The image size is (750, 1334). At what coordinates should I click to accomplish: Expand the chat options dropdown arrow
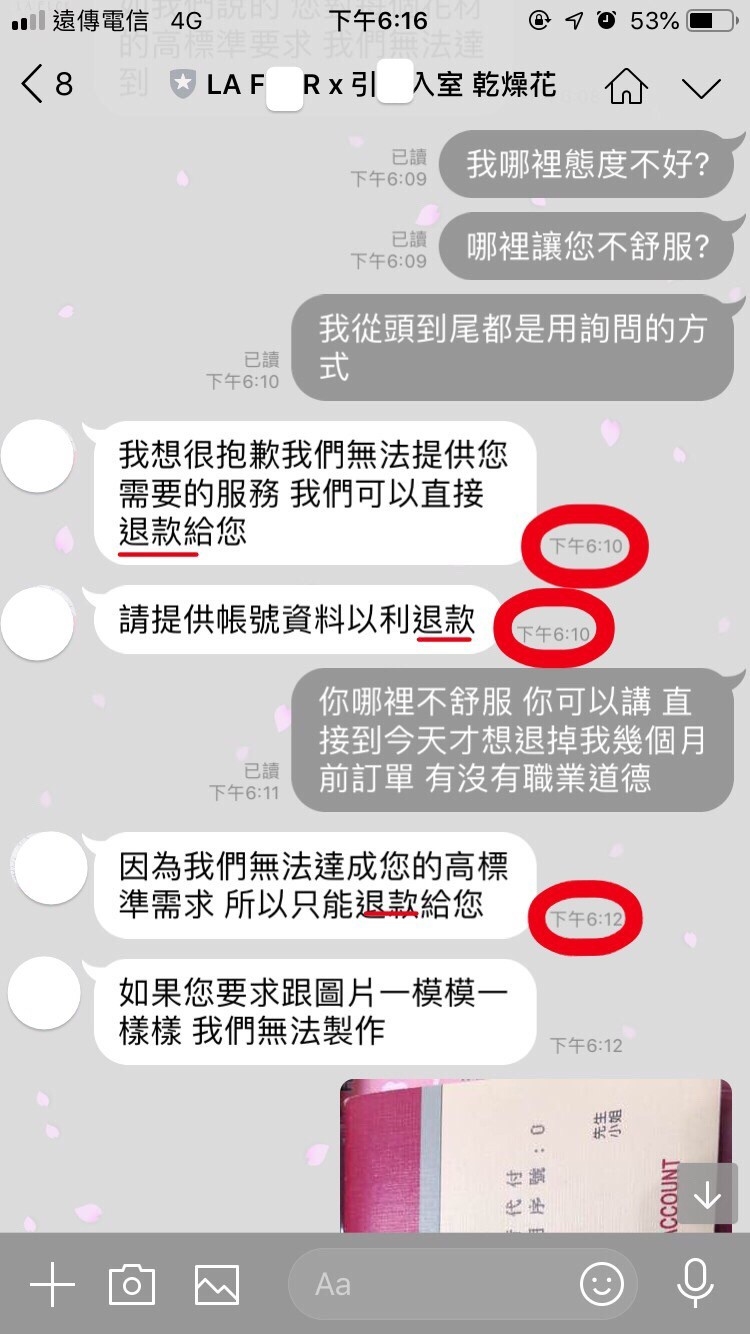click(701, 87)
